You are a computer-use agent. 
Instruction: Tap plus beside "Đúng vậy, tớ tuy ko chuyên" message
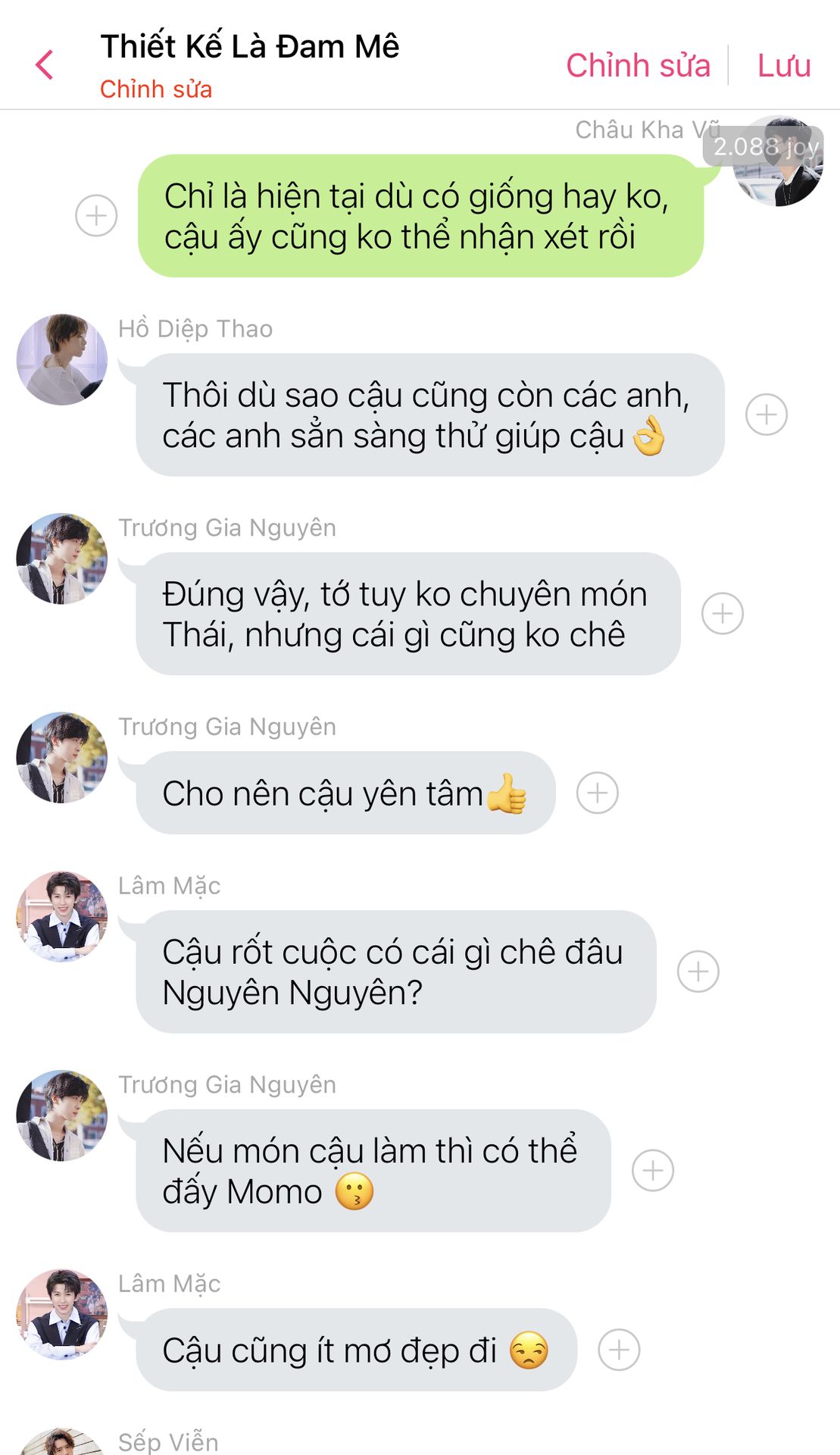(x=722, y=614)
